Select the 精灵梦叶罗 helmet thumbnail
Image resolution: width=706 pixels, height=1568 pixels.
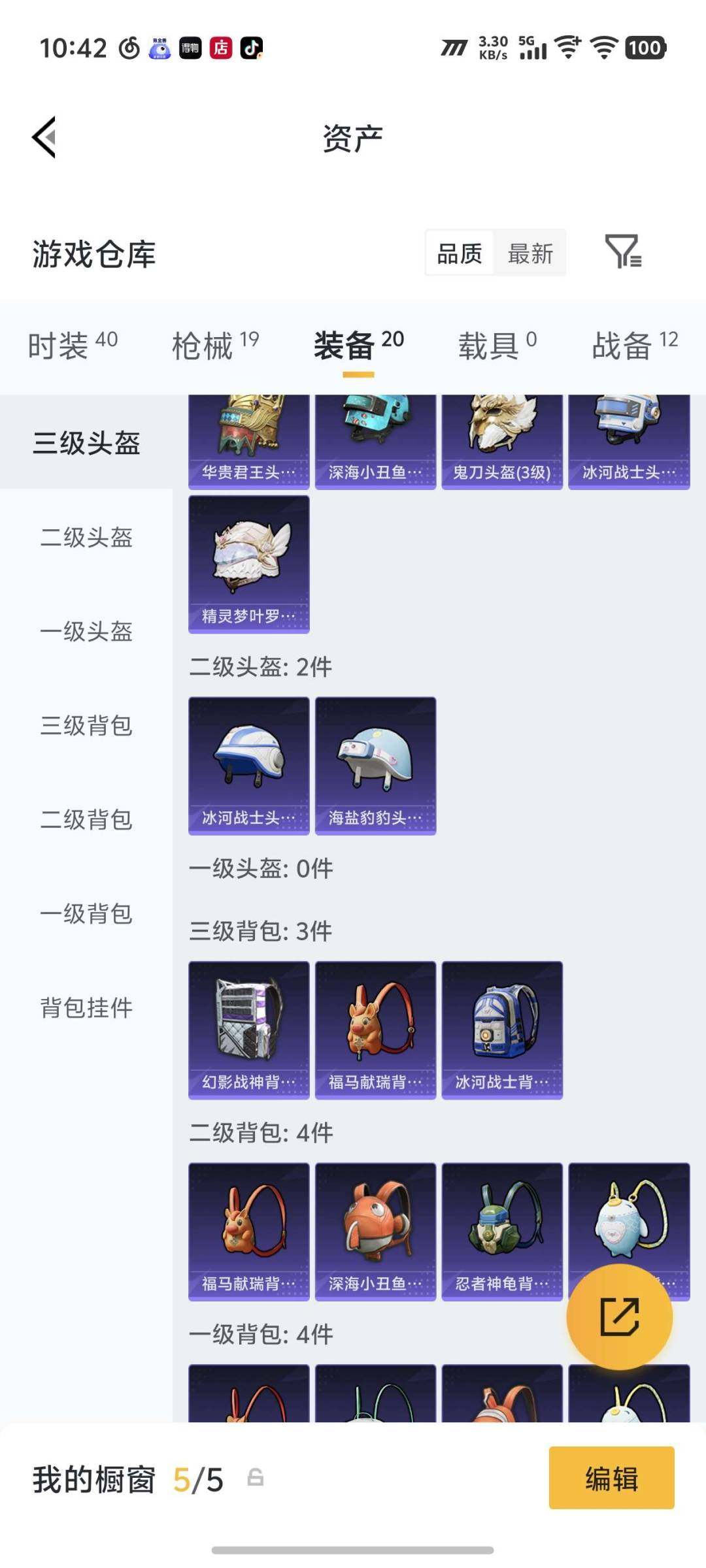pyautogui.click(x=248, y=562)
